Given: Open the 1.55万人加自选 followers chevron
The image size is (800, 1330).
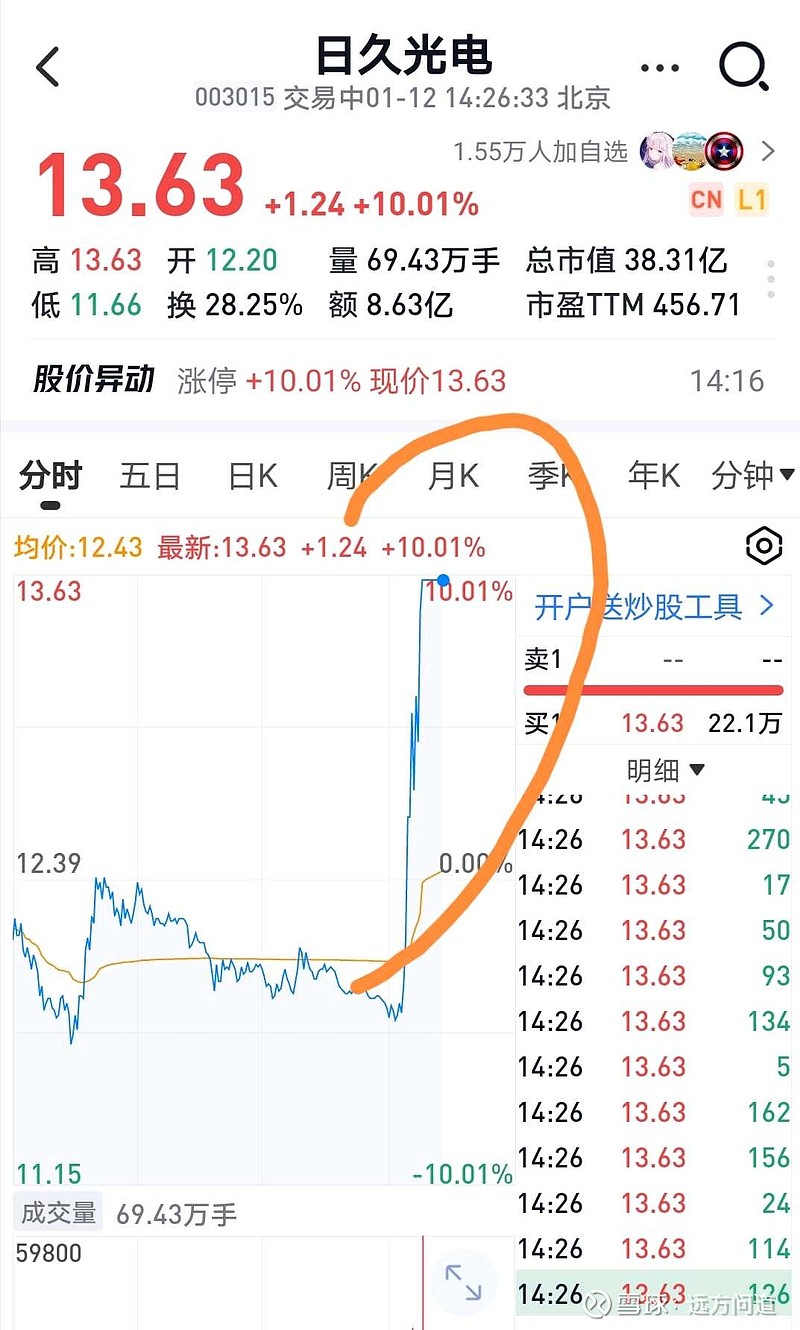Looking at the screenshot, I should [768, 151].
